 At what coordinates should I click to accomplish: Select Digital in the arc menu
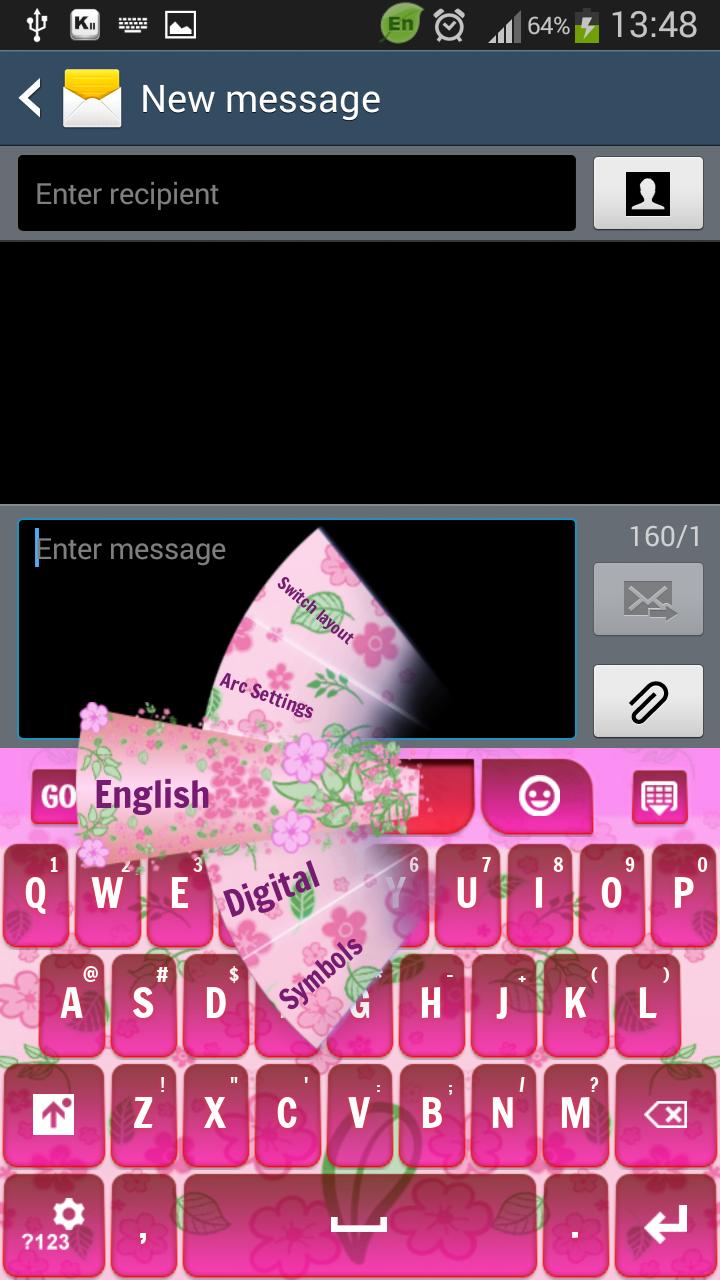tap(272, 887)
